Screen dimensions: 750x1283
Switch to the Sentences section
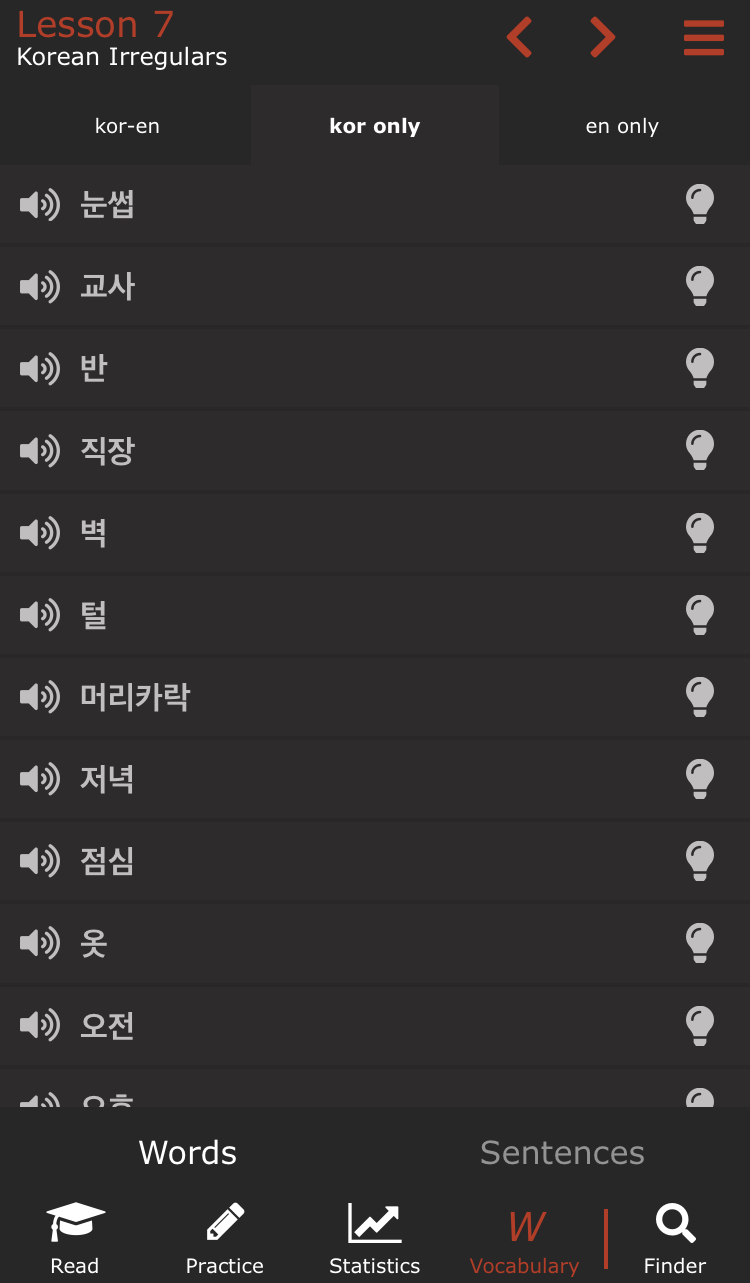tap(562, 1152)
